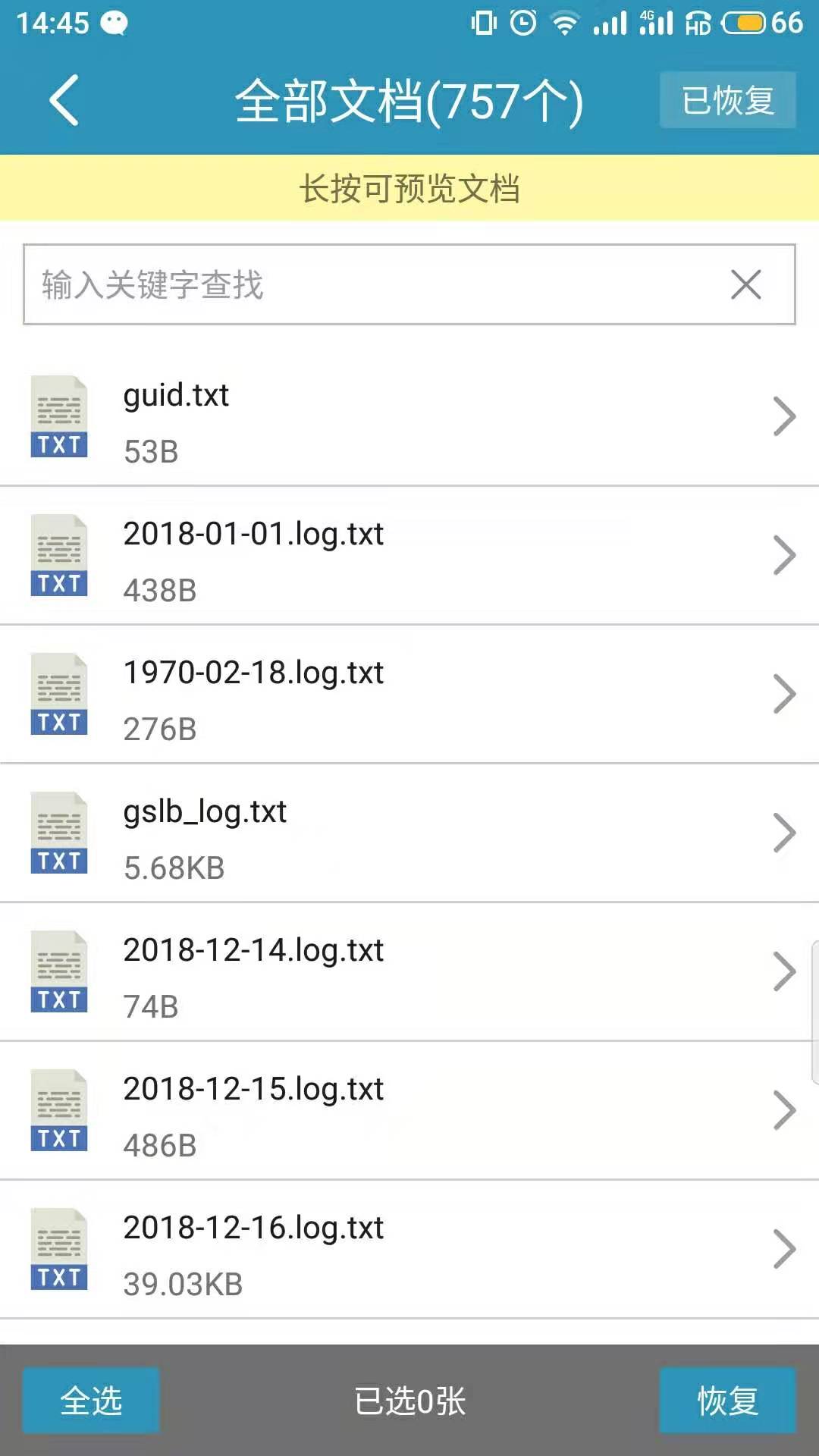Go back using the top-left arrow

(x=64, y=100)
